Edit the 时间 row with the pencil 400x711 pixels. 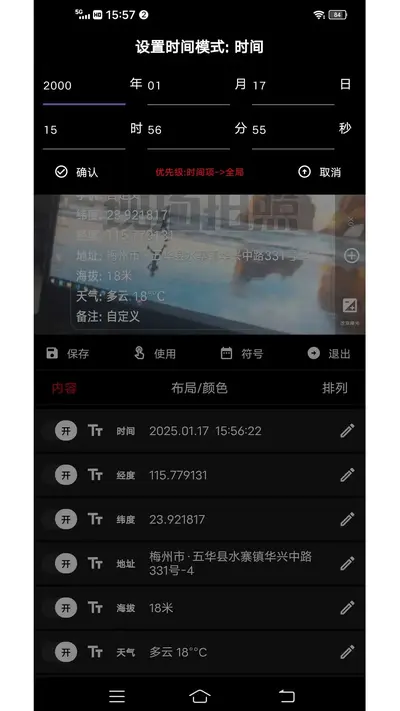coord(347,431)
